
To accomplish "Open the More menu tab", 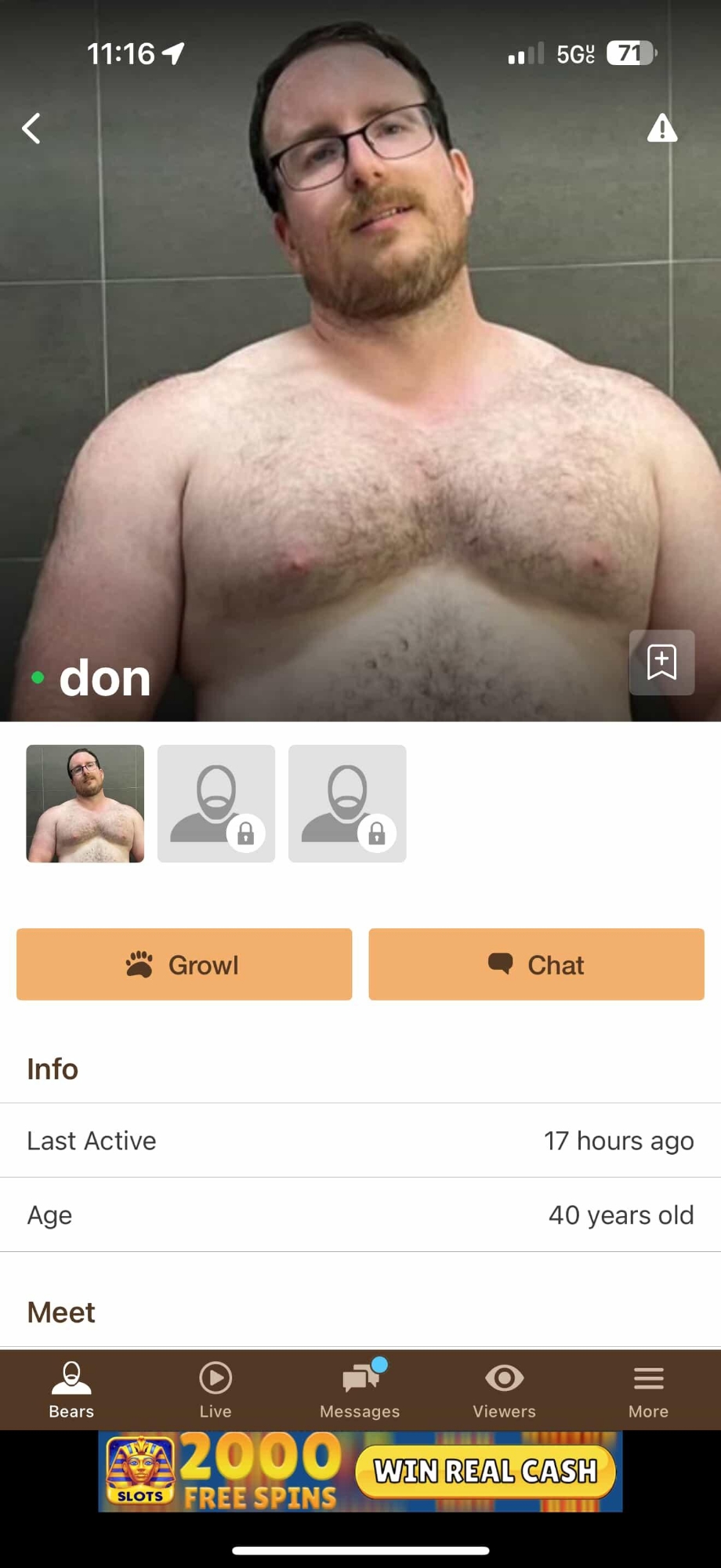I will tap(648, 1390).
